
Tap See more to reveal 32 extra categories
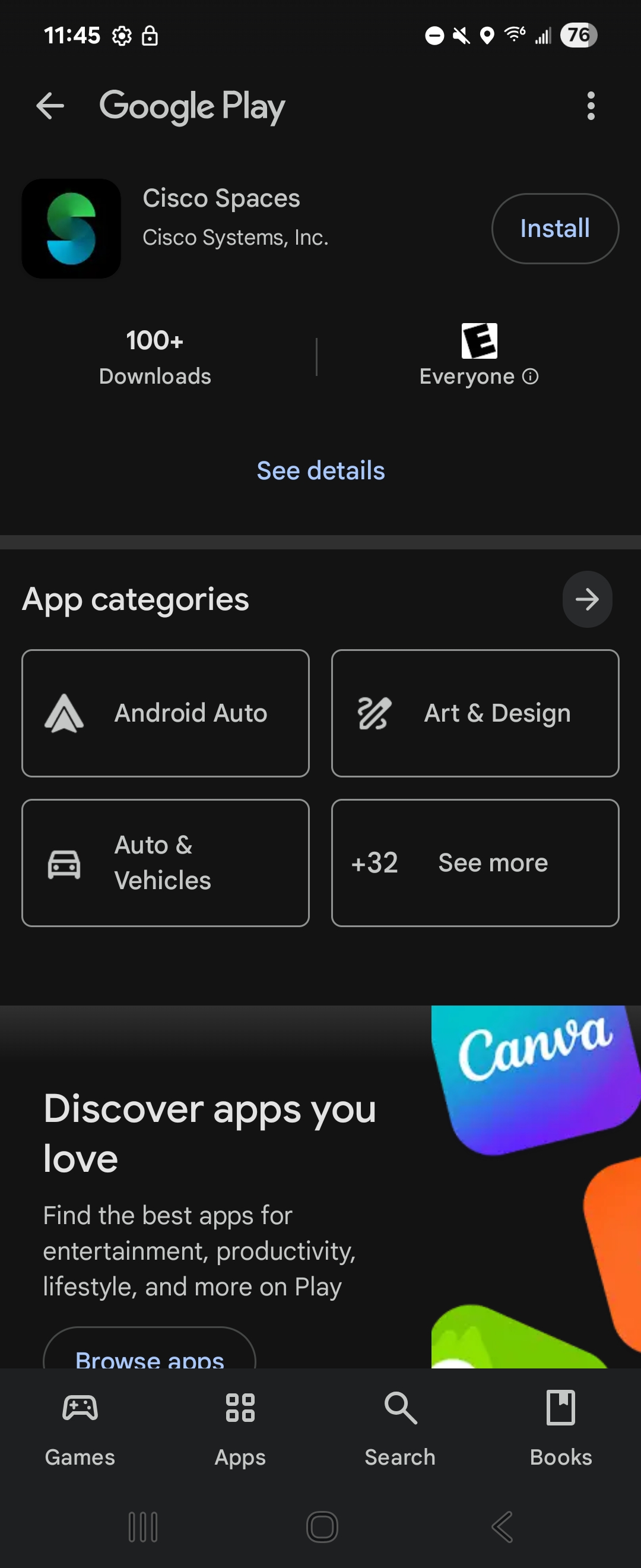coord(475,862)
